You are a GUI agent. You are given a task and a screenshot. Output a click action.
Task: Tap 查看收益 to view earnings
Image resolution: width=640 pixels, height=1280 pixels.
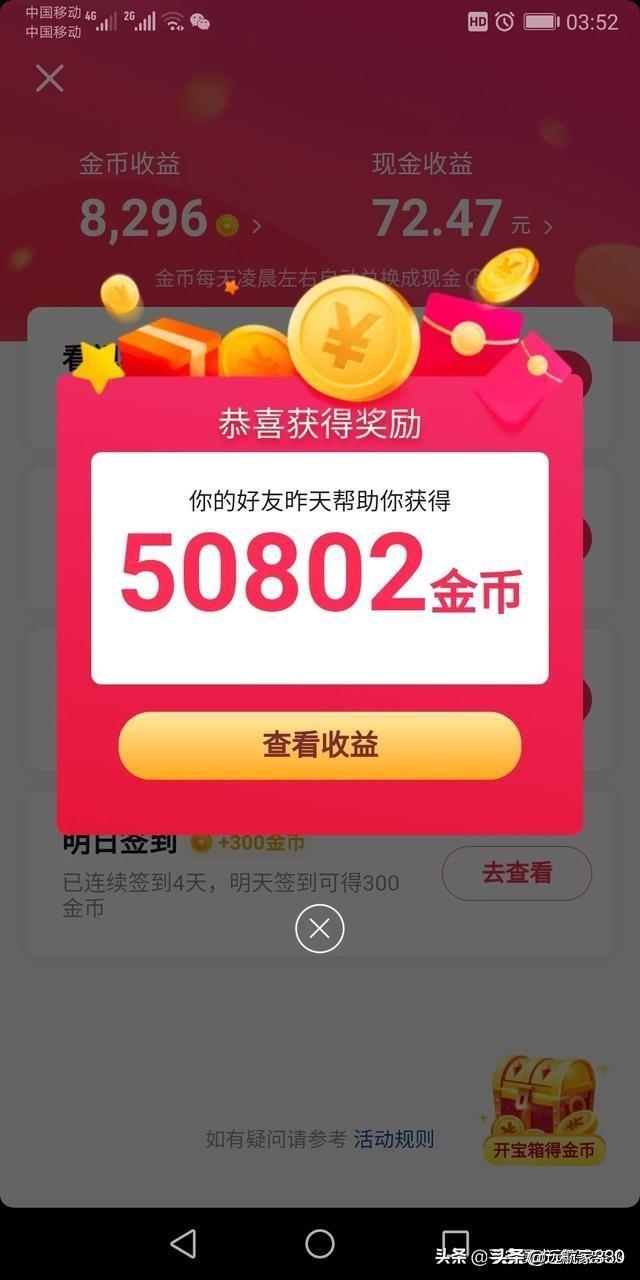pos(320,745)
